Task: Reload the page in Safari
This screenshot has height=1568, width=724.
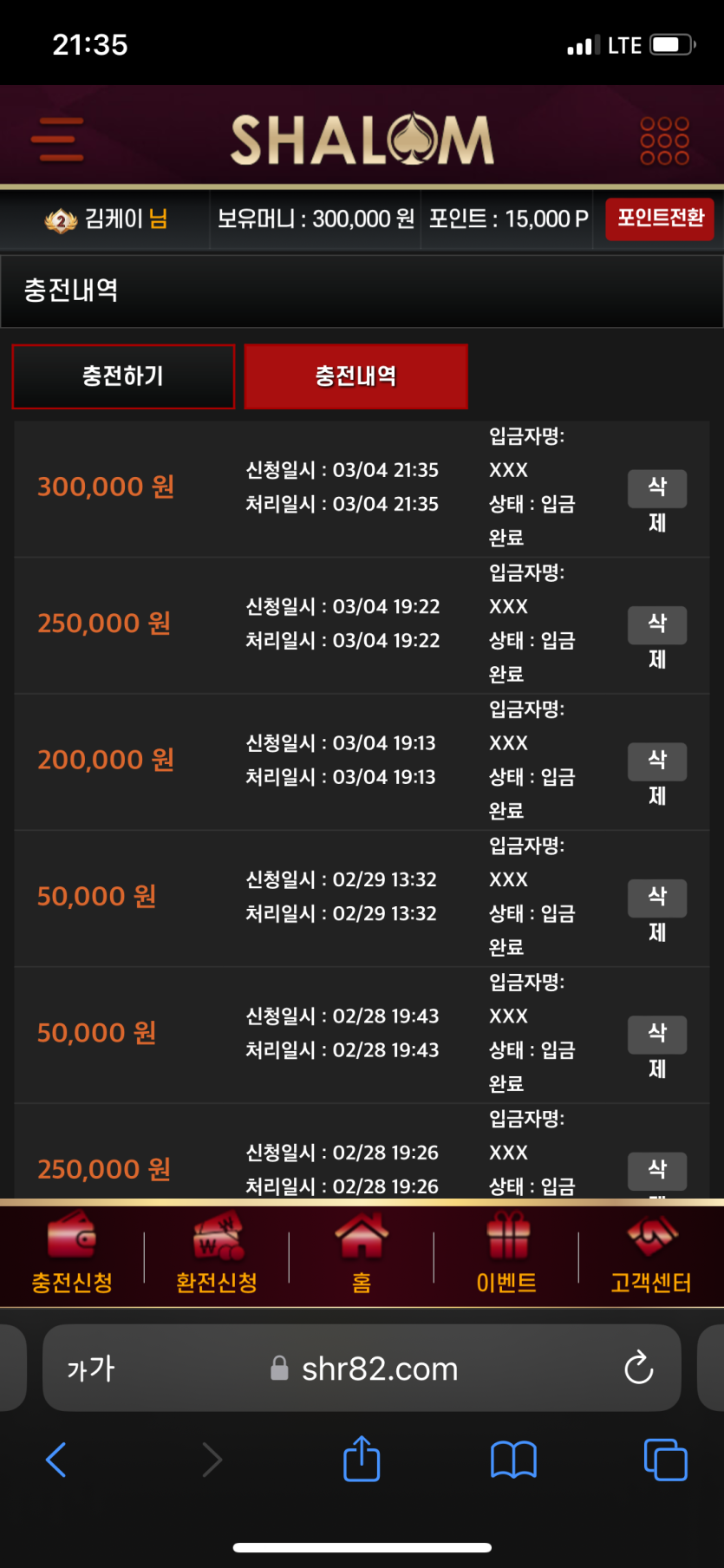Action: click(x=639, y=1368)
